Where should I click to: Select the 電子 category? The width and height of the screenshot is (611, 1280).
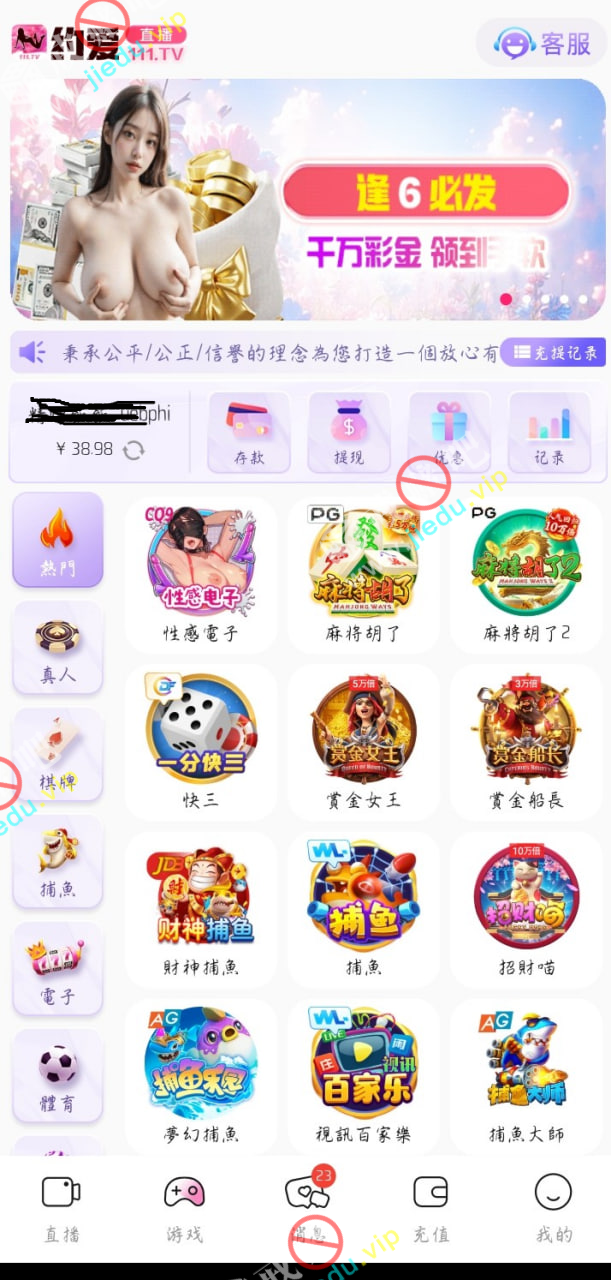click(x=57, y=969)
